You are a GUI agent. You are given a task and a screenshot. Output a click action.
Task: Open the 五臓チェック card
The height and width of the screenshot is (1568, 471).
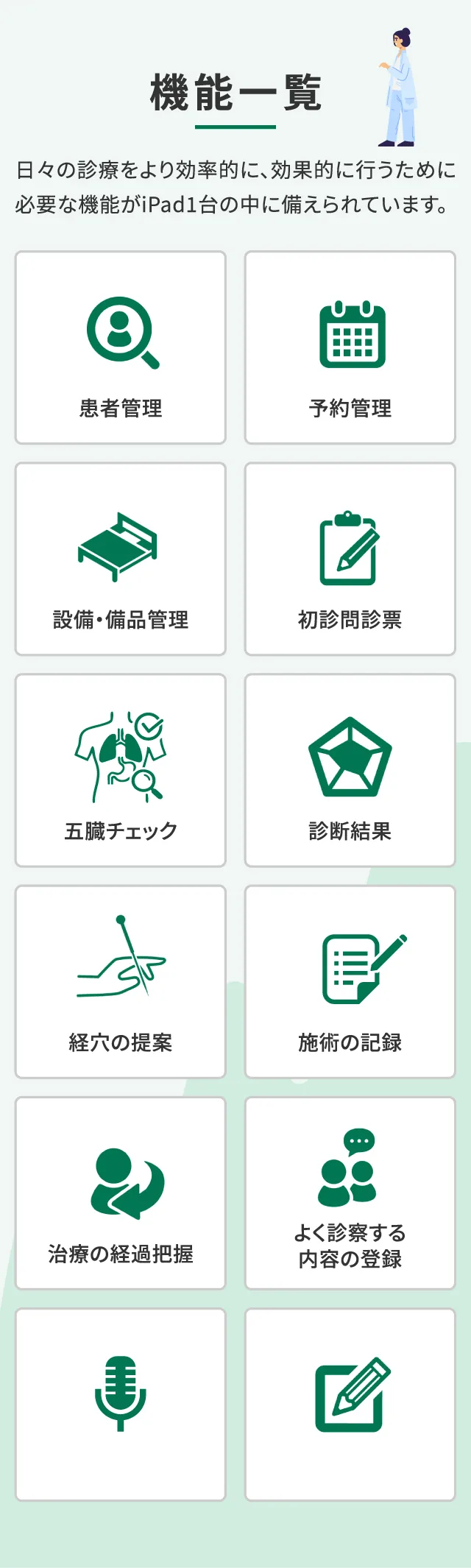(121, 770)
